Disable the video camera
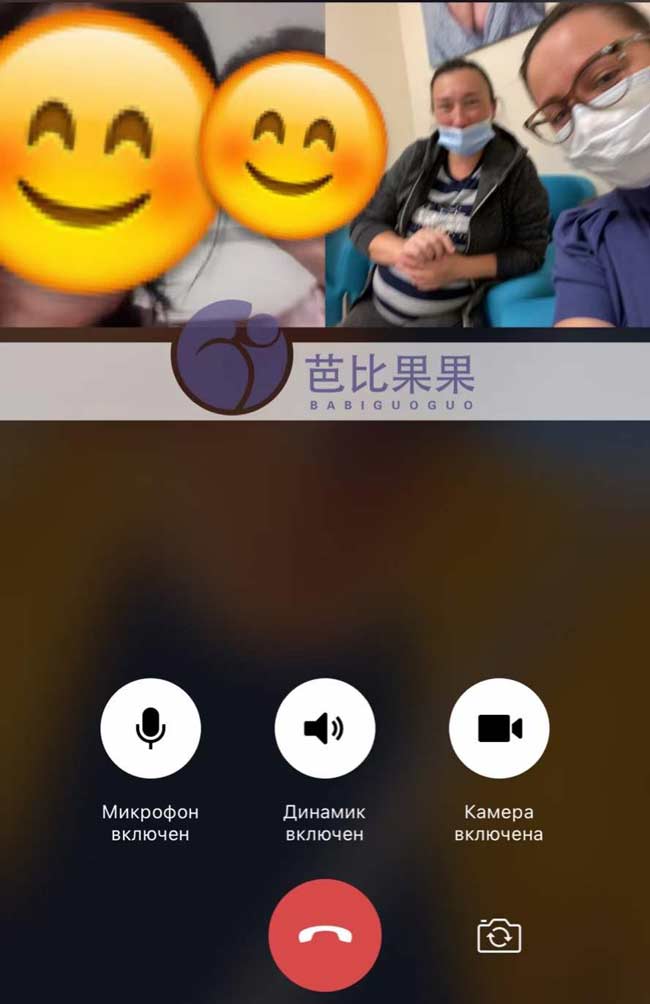650x1004 pixels. (x=499, y=728)
